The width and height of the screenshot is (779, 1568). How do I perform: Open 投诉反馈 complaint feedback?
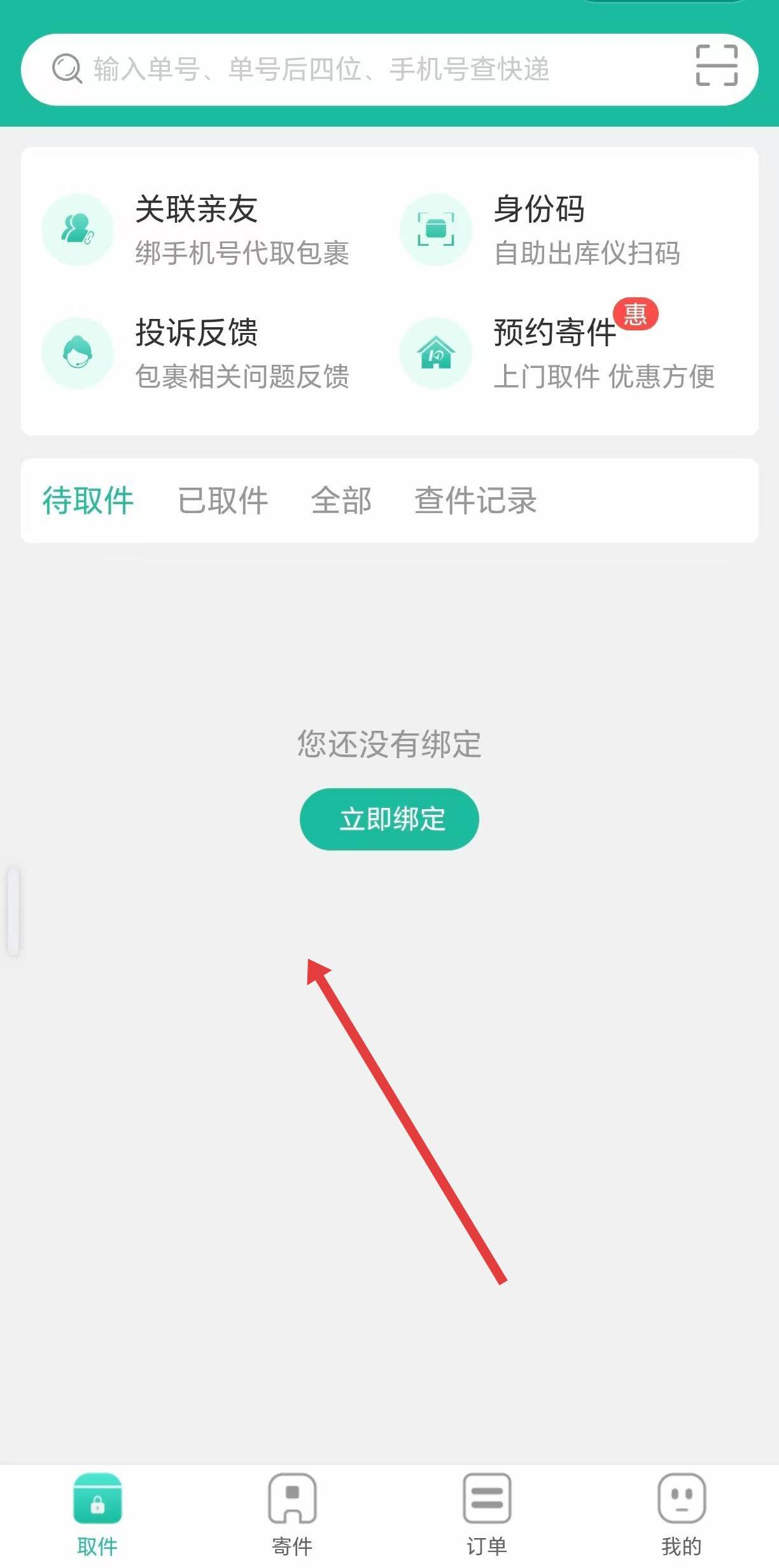click(196, 353)
